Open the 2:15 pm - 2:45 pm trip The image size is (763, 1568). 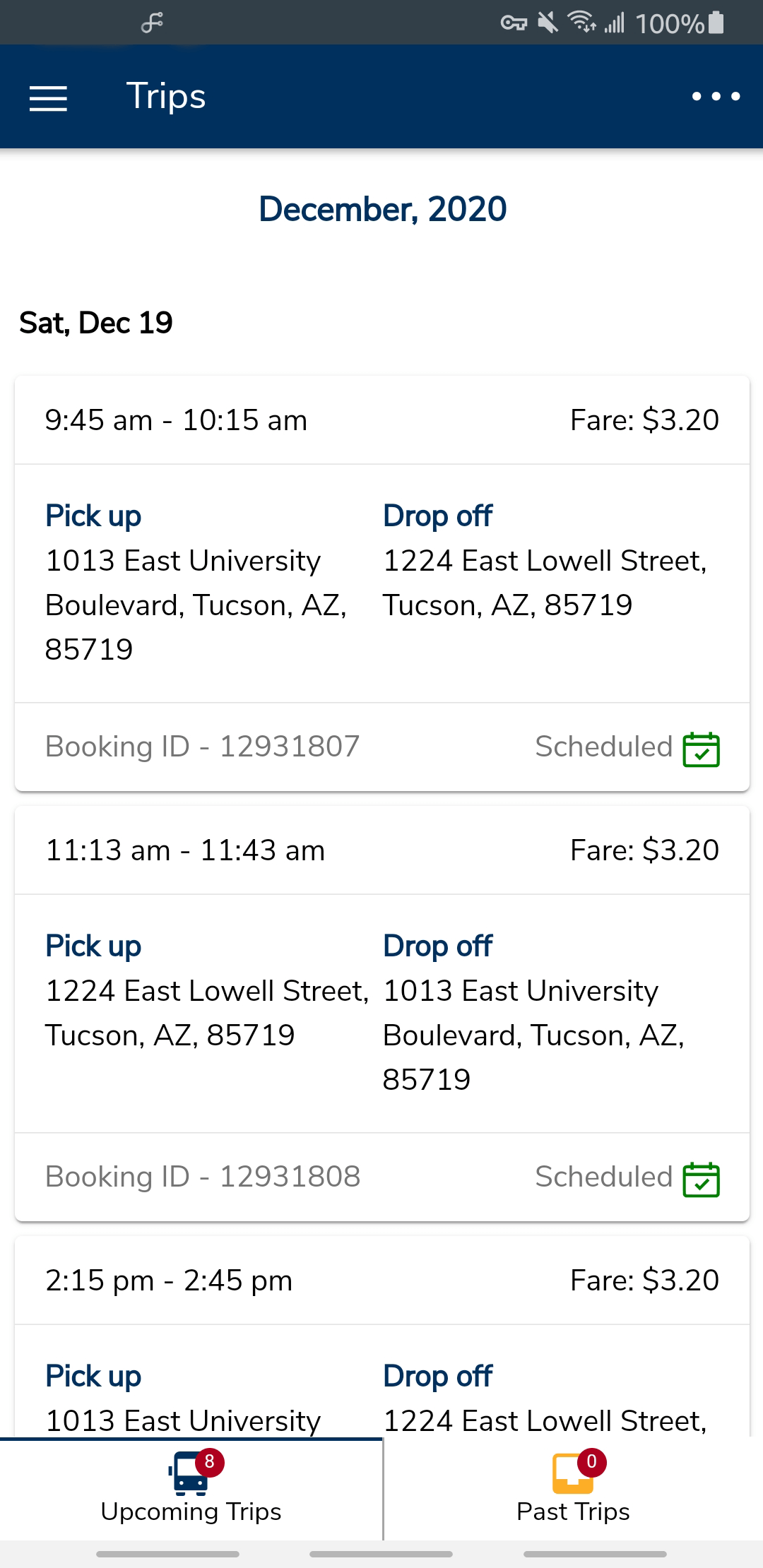(x=381, y=1336)
